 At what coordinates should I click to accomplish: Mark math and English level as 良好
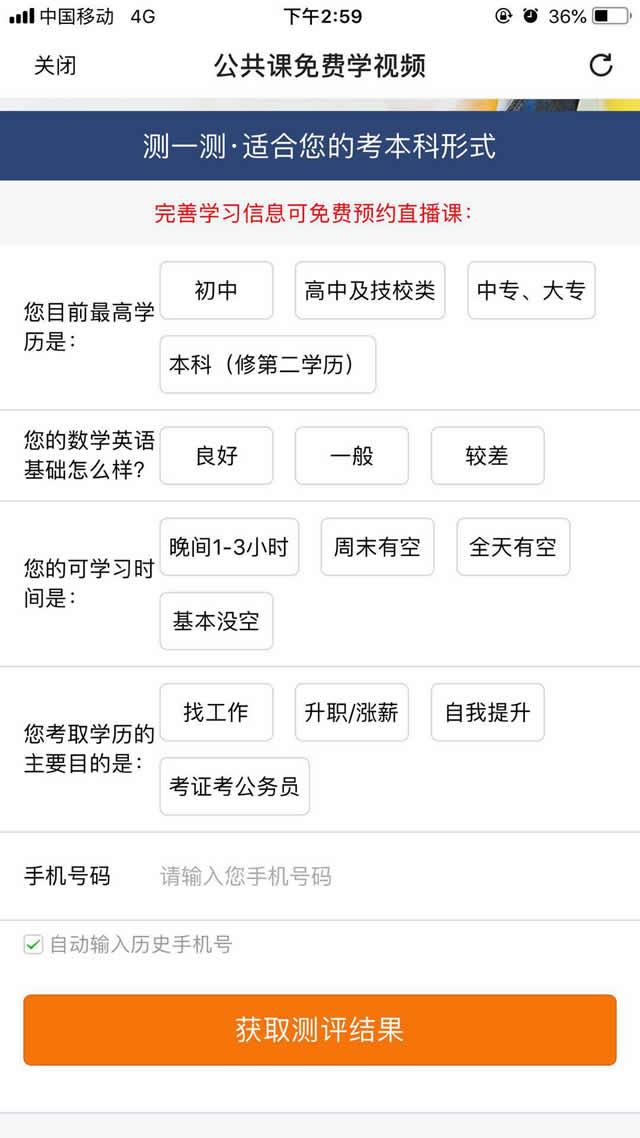coord(216,456)
